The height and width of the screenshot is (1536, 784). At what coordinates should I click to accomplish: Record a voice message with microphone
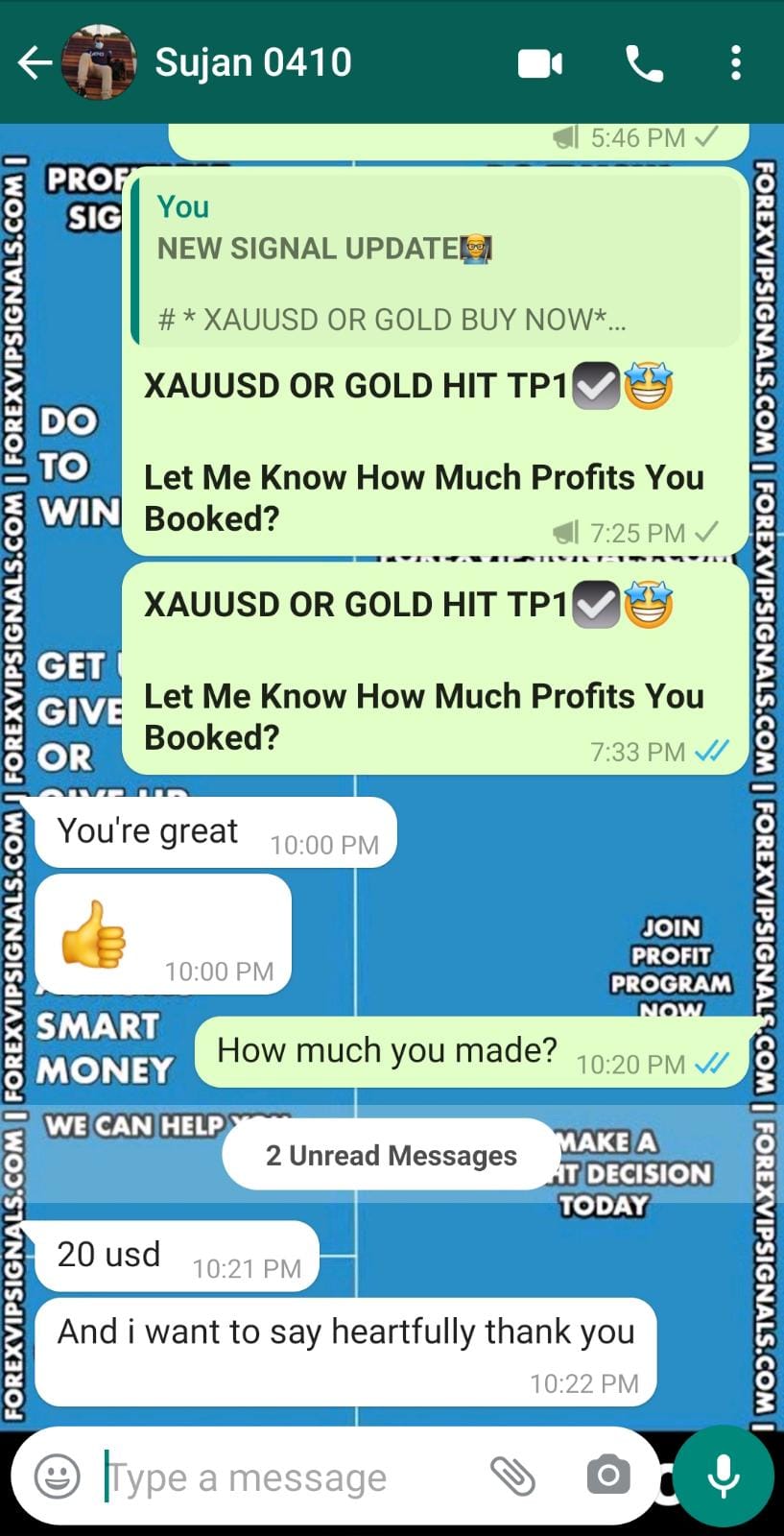[x=724, y=1476]
